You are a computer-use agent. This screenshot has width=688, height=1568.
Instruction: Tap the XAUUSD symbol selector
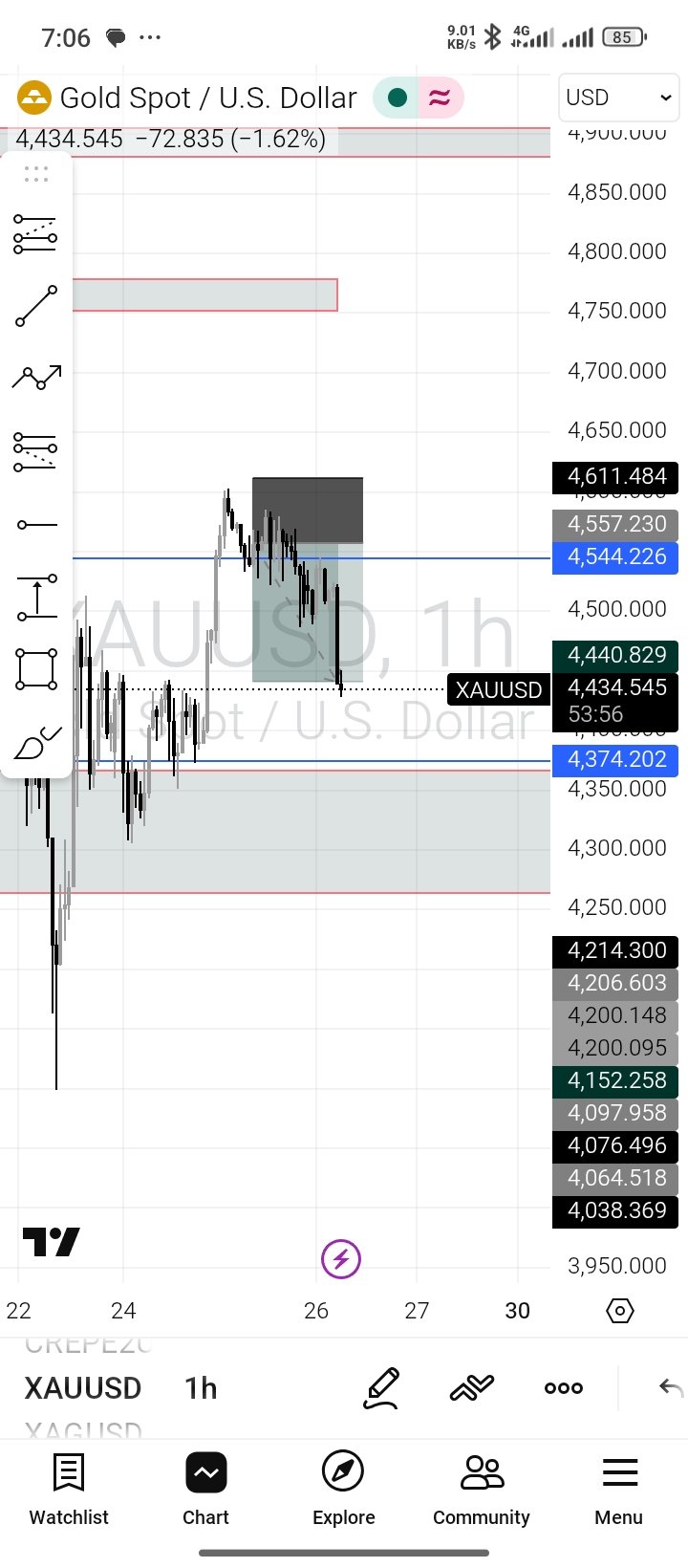click(83, 1387)
